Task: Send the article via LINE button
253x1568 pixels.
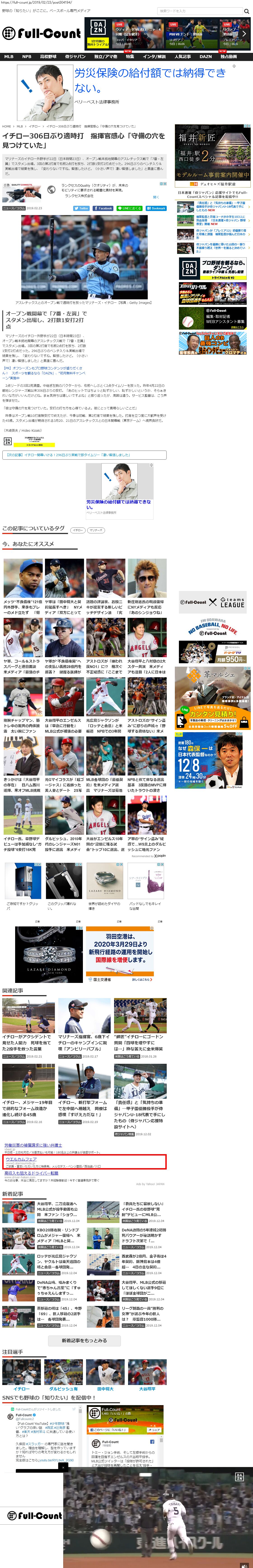Action: (129, 208)
